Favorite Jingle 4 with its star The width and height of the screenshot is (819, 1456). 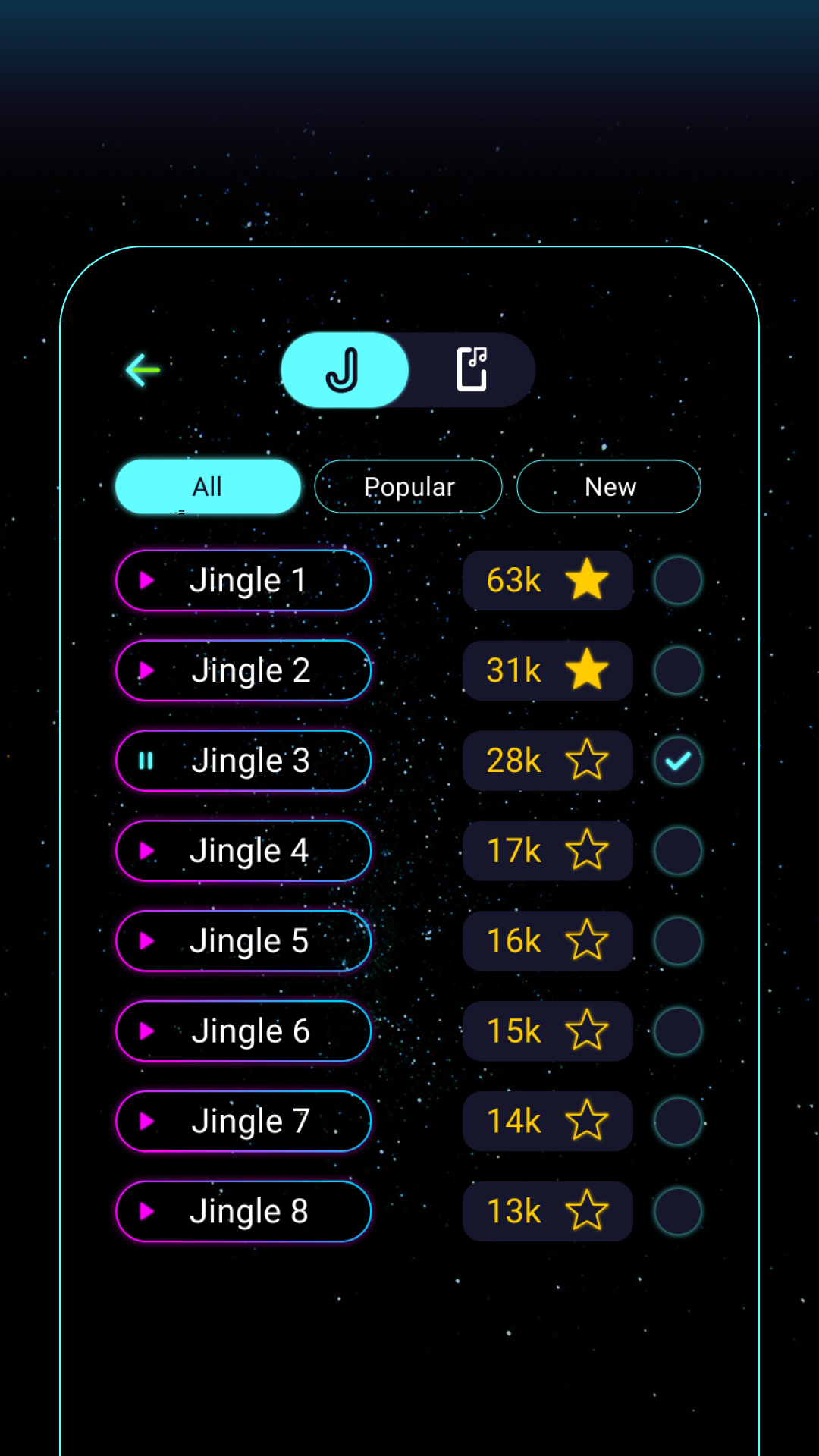[587, 851]
